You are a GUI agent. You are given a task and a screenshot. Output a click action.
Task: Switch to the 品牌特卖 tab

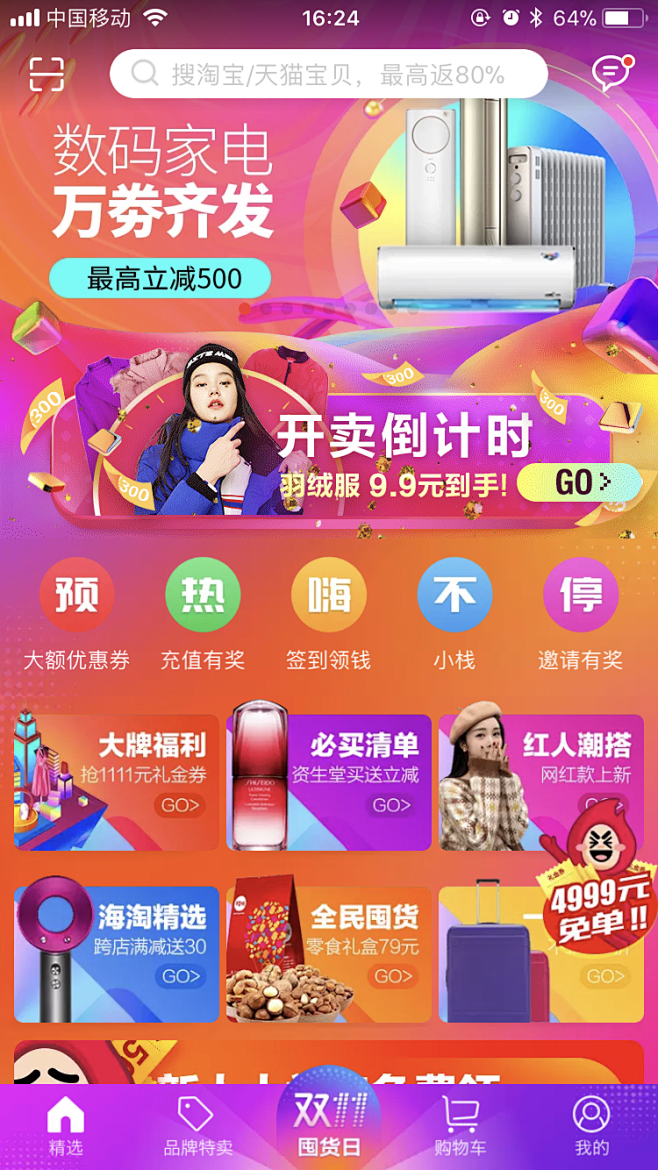click(x=198, y=1126)
